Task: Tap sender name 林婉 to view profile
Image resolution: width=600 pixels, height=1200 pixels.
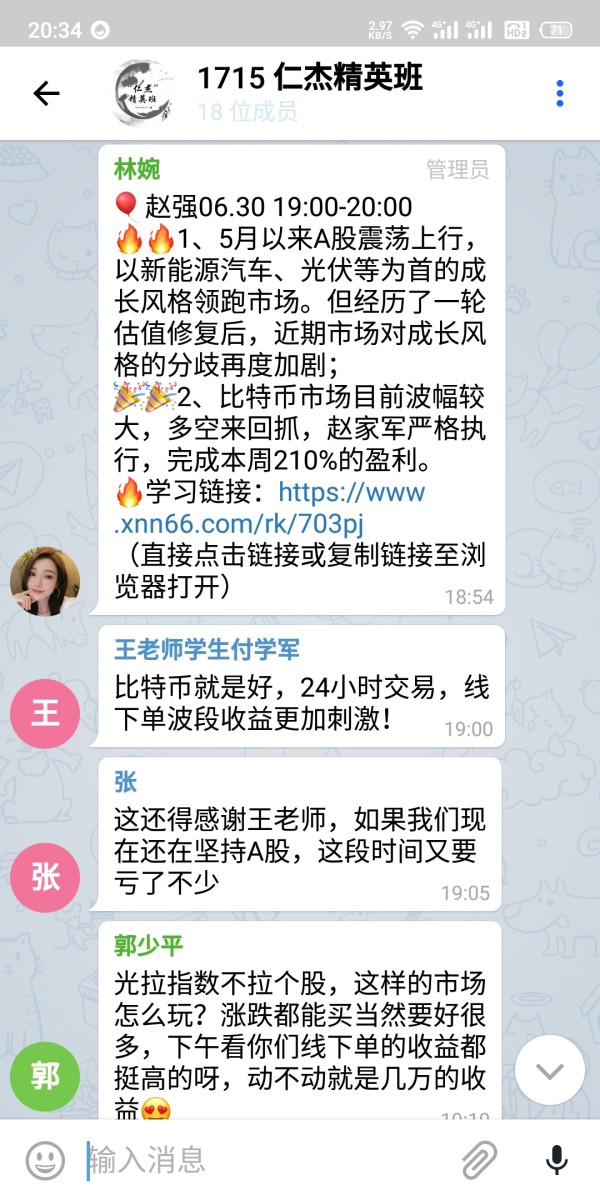Action: (137, 168)
